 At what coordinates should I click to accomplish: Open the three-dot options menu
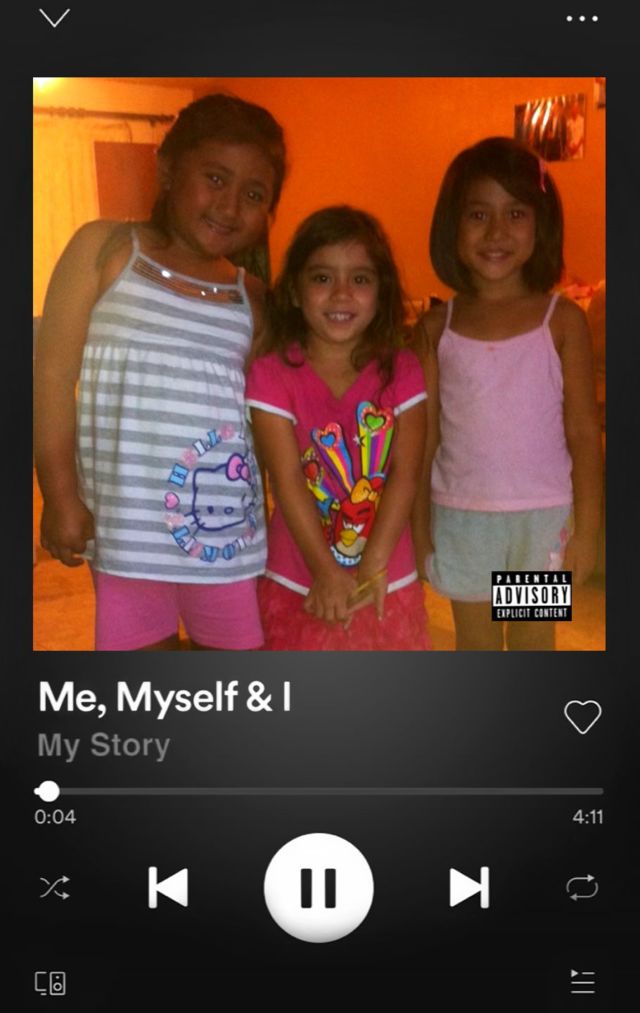point(581,18)
